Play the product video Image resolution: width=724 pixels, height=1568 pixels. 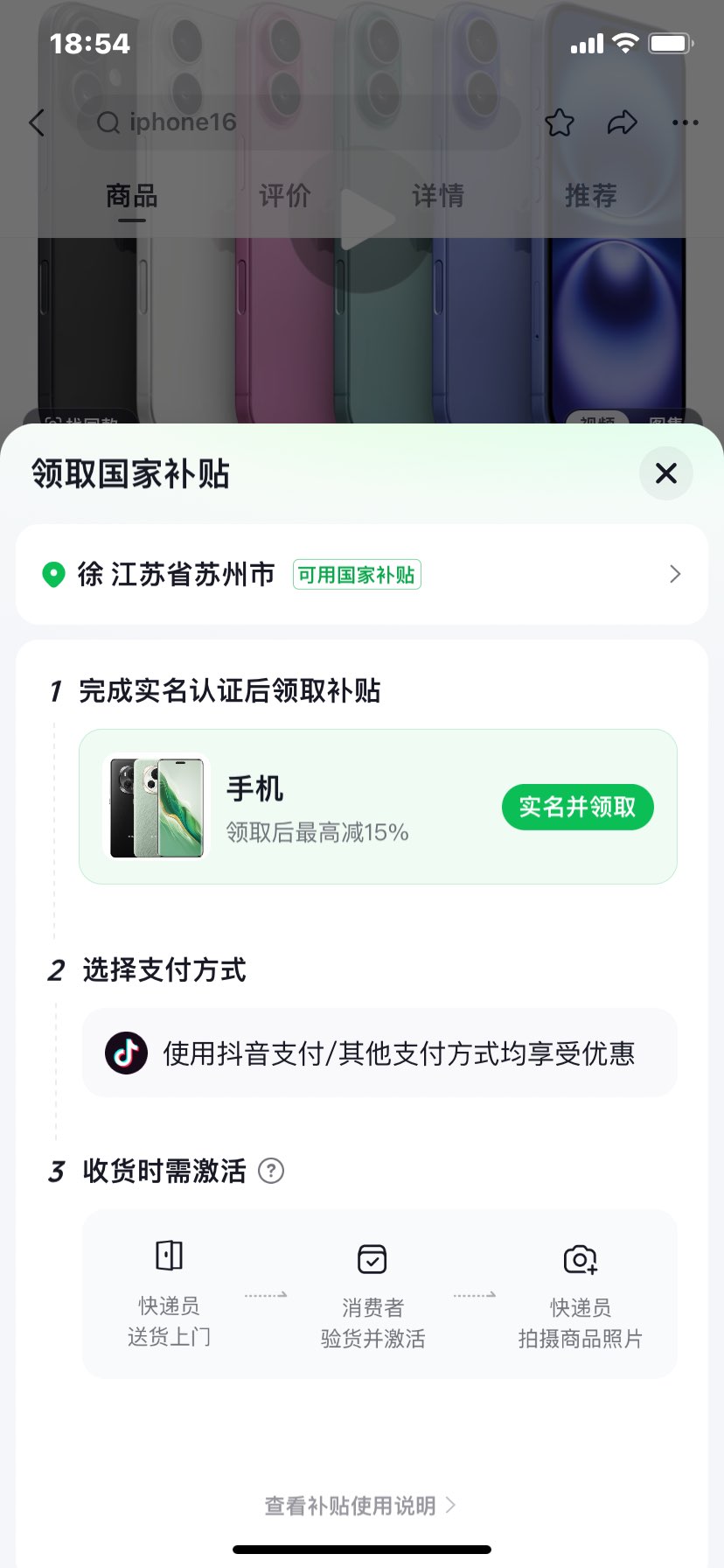click(x=361, y=220)
